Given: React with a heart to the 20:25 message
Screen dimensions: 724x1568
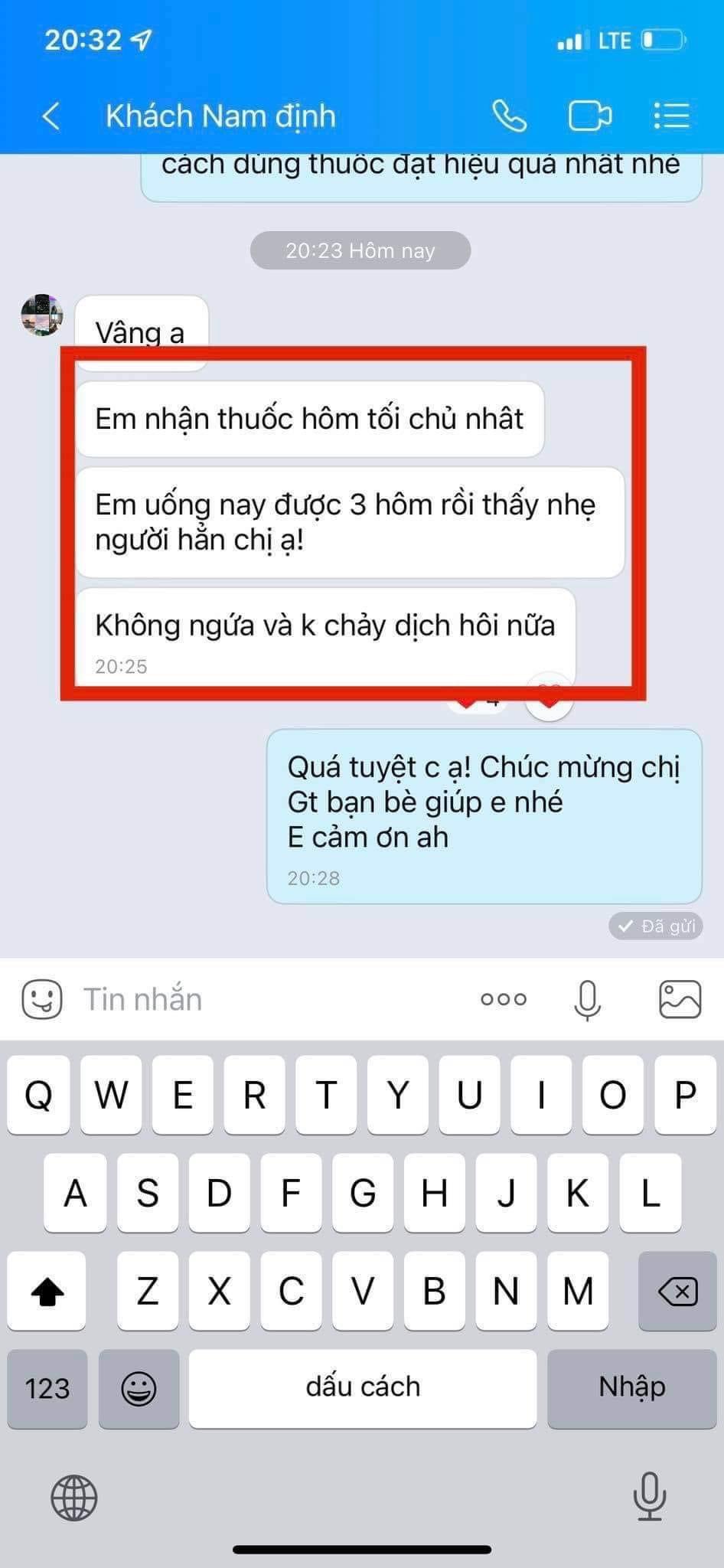Looking at the screenshot, I should point(549,697).
